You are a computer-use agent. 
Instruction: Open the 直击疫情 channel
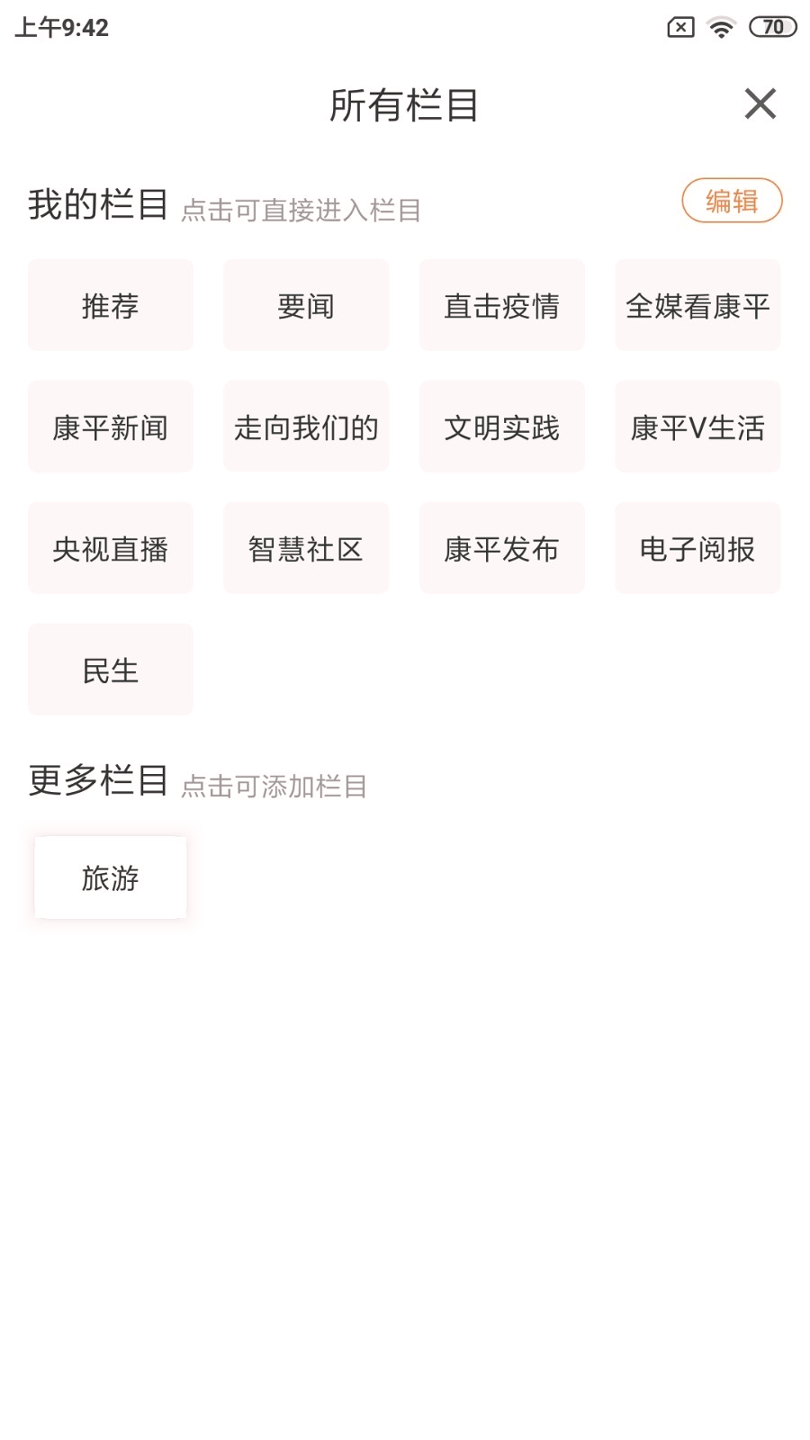(502, 304)
